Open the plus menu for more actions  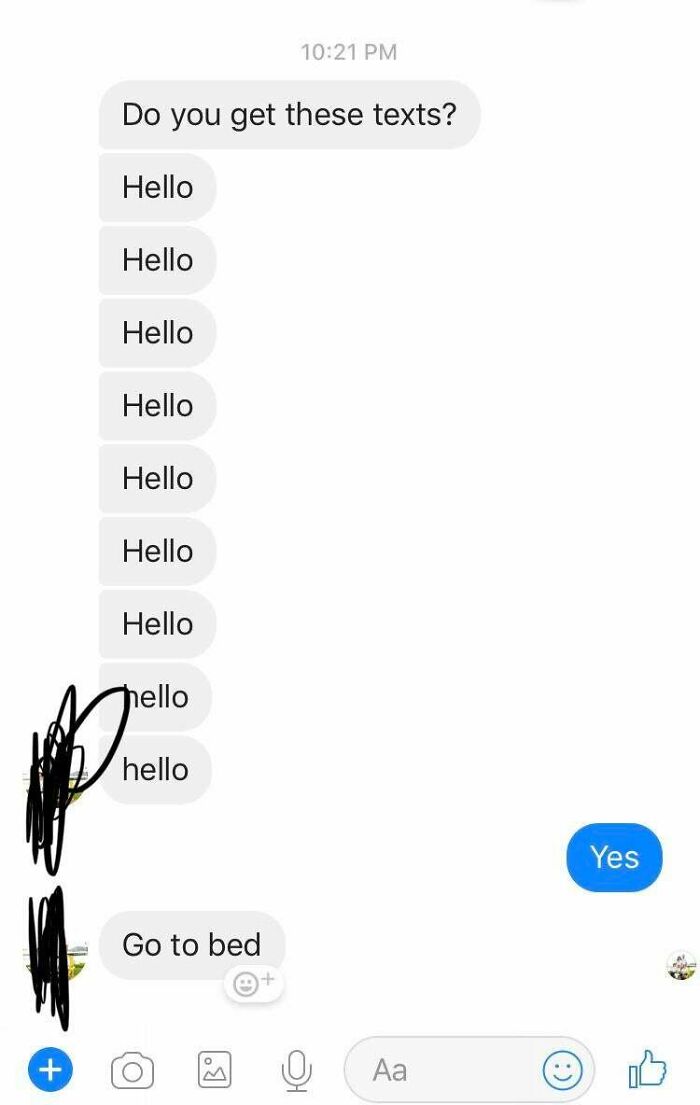click(49, 1070)
